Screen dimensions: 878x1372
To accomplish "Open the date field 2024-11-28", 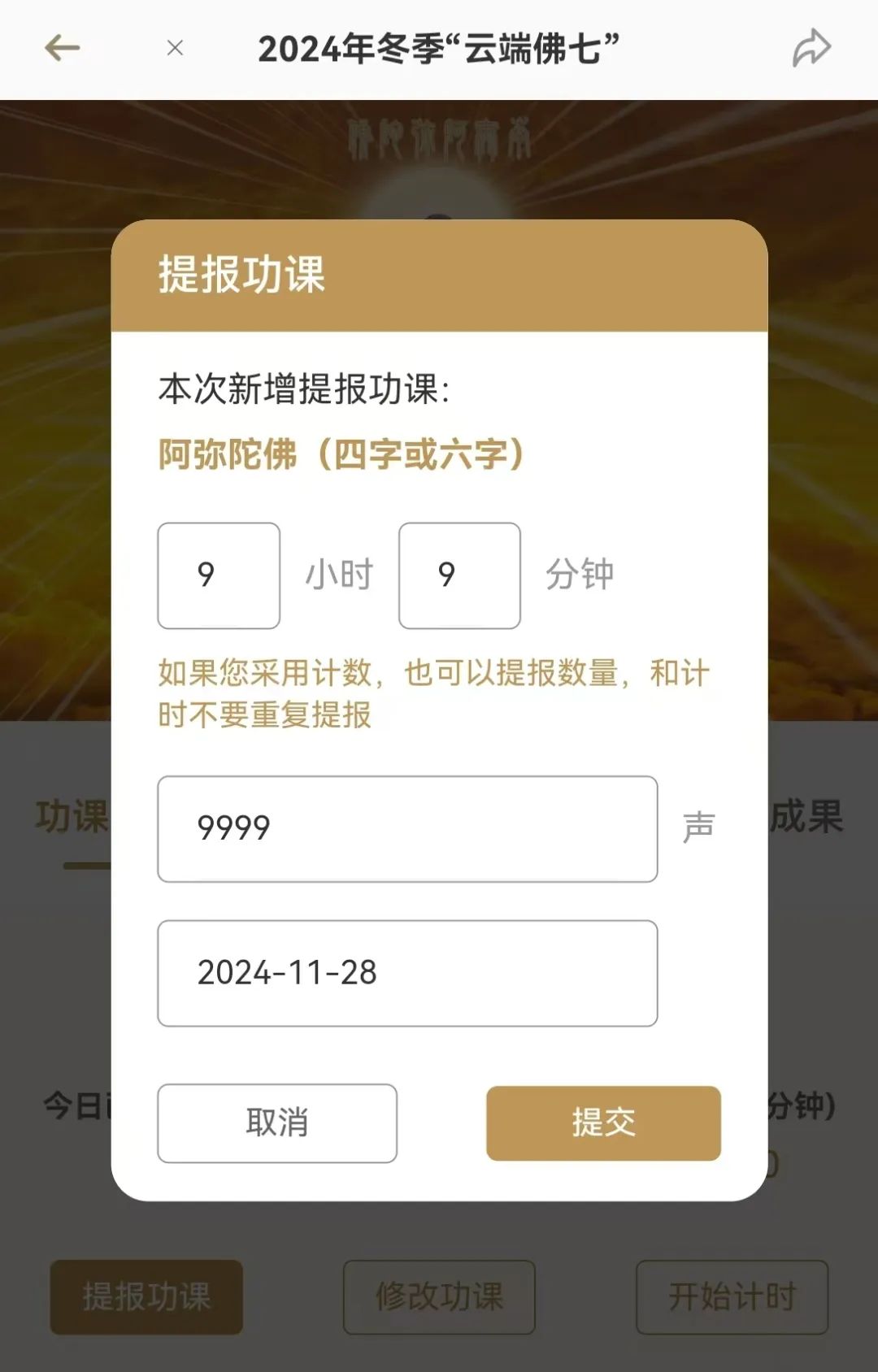I will tap(407, 973).
